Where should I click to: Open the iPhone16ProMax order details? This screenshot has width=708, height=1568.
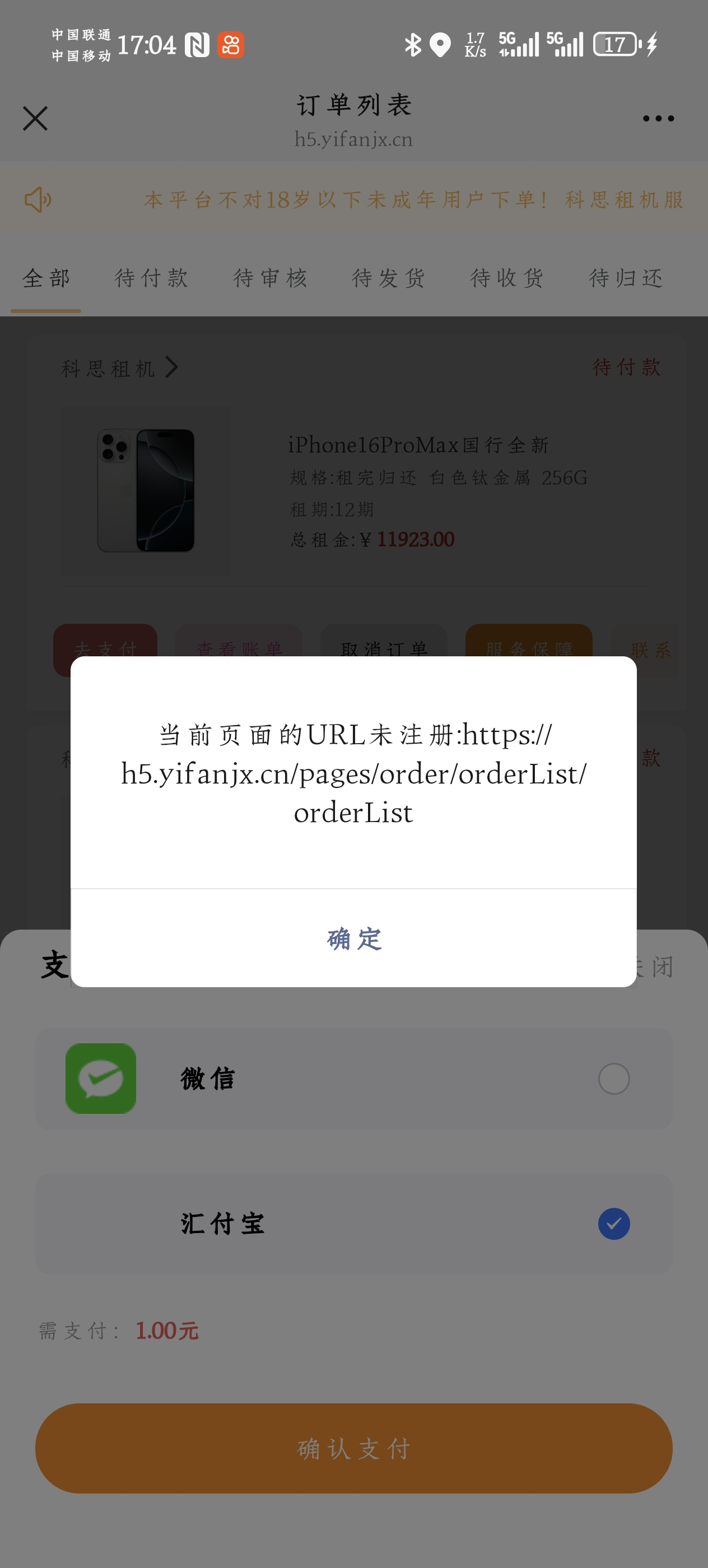(x=418, y=445)
